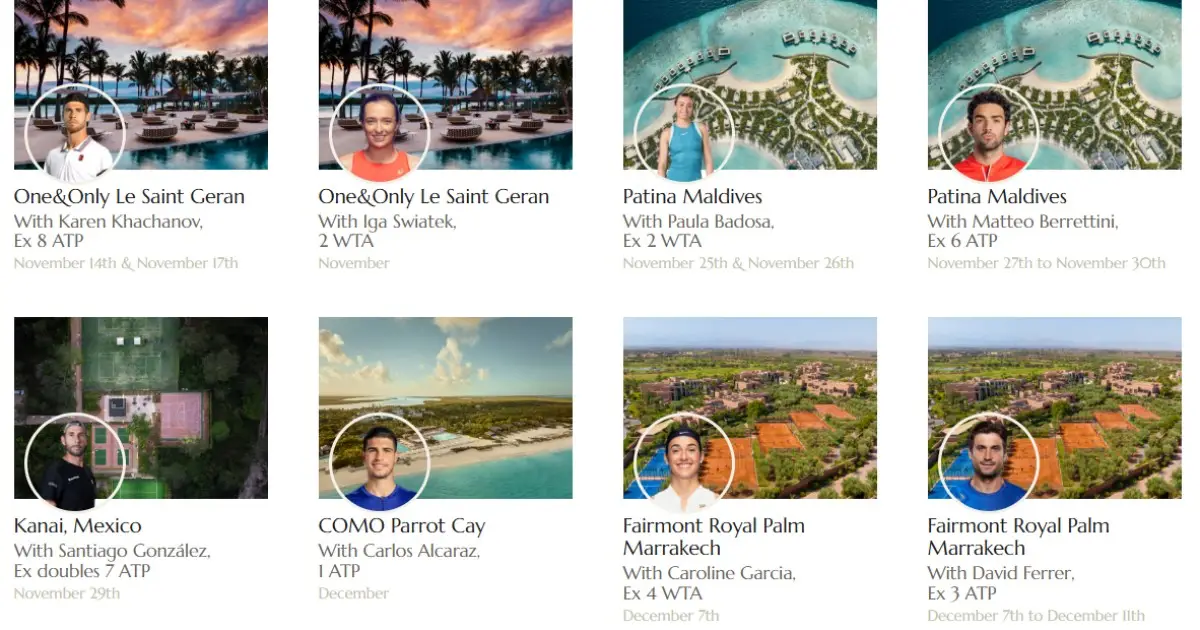View Patina Maldives with Matteo Berrettini
Viewport: 1200px width, 630px height.
click(x=1054, y=85)
